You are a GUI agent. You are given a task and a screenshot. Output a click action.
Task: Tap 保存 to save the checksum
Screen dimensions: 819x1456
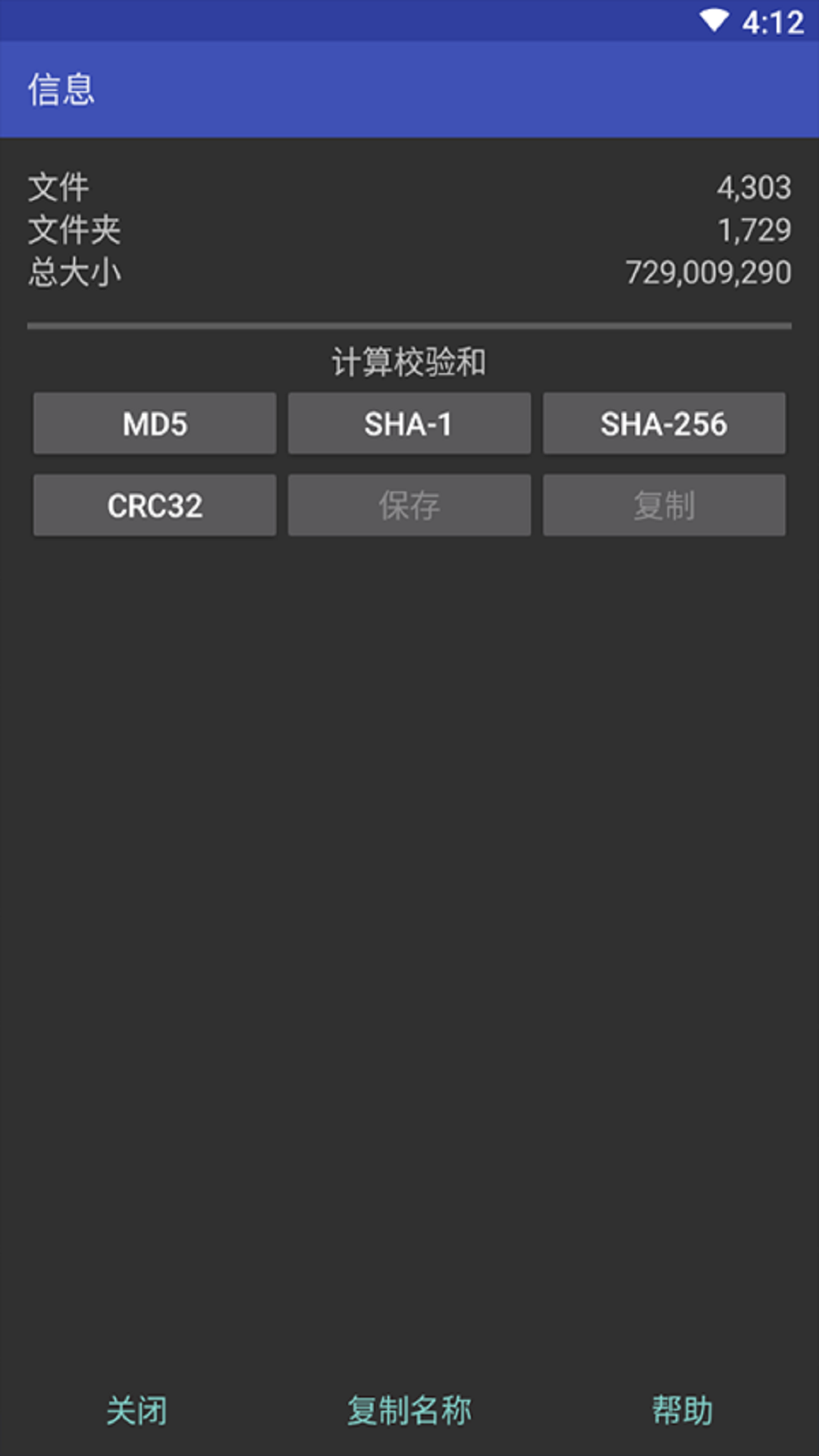(x=409, y=506)
